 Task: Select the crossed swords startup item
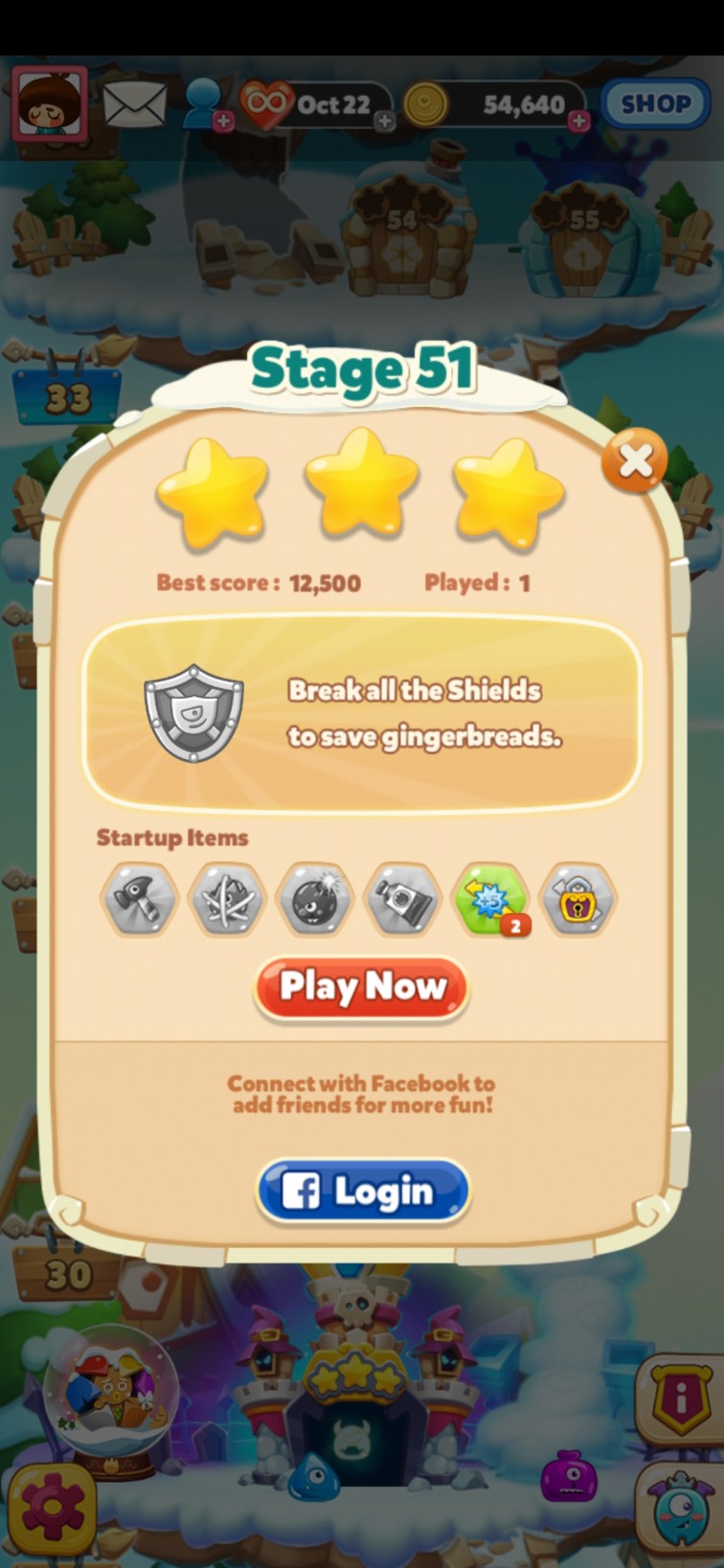click(x=226, y=899)
